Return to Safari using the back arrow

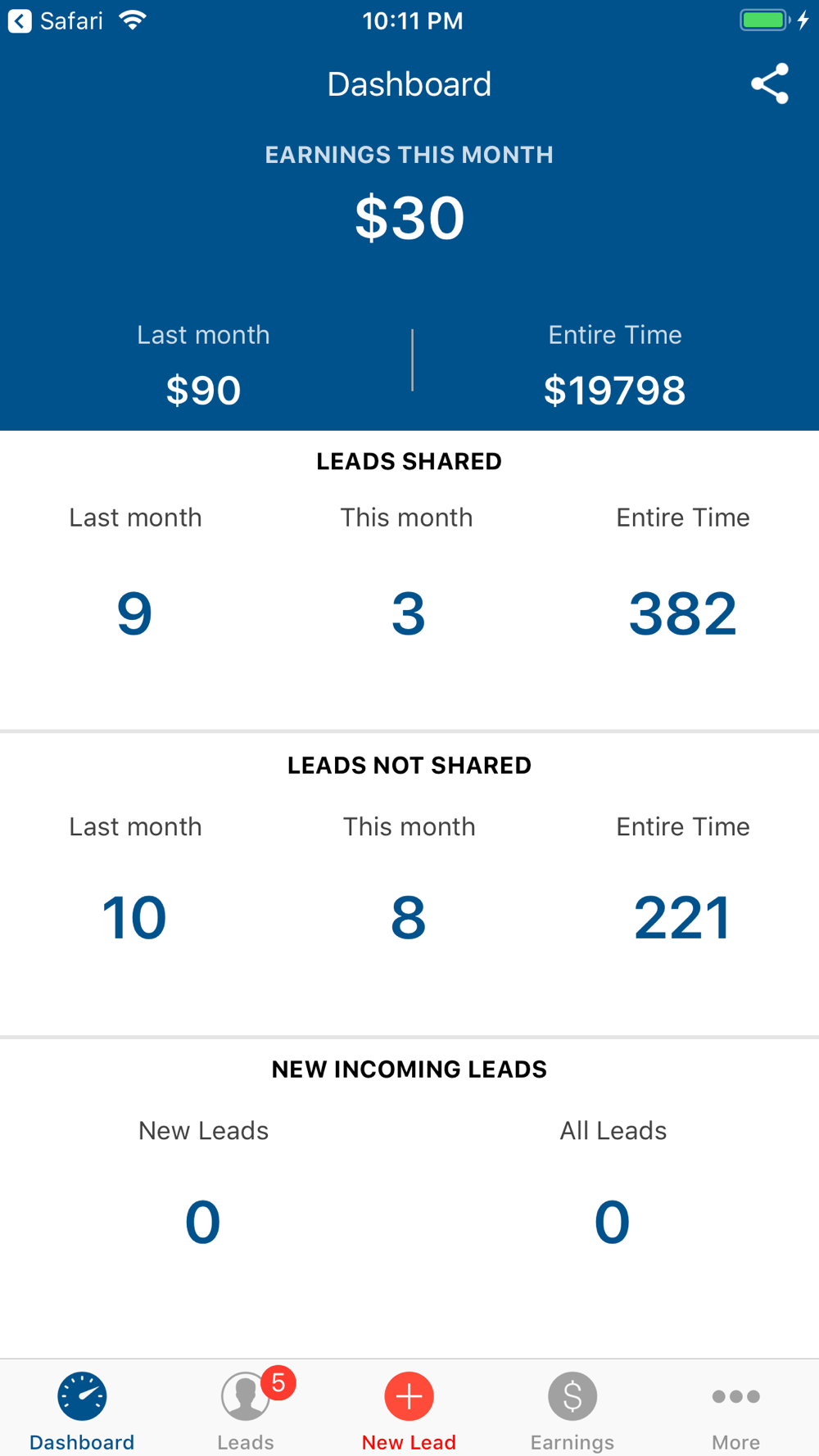pos(20,21)
